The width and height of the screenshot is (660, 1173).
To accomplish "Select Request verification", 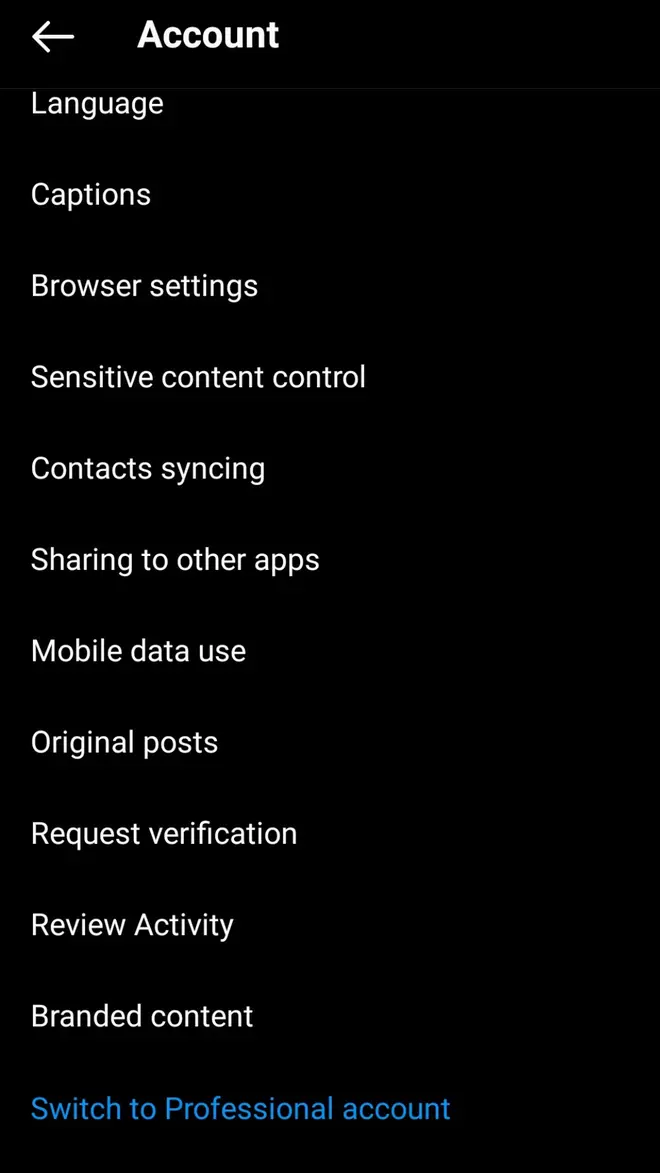I will [330, 833].
